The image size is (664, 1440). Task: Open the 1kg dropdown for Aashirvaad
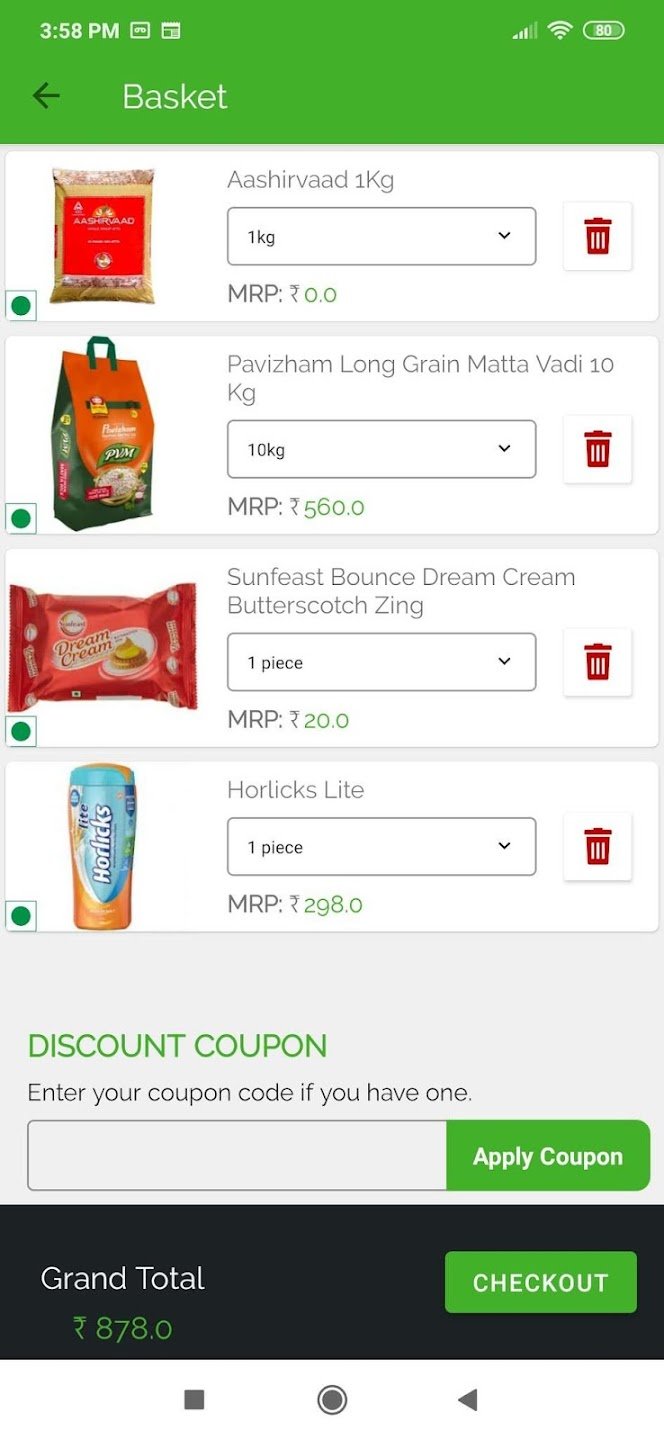click(x=381, y=236)
